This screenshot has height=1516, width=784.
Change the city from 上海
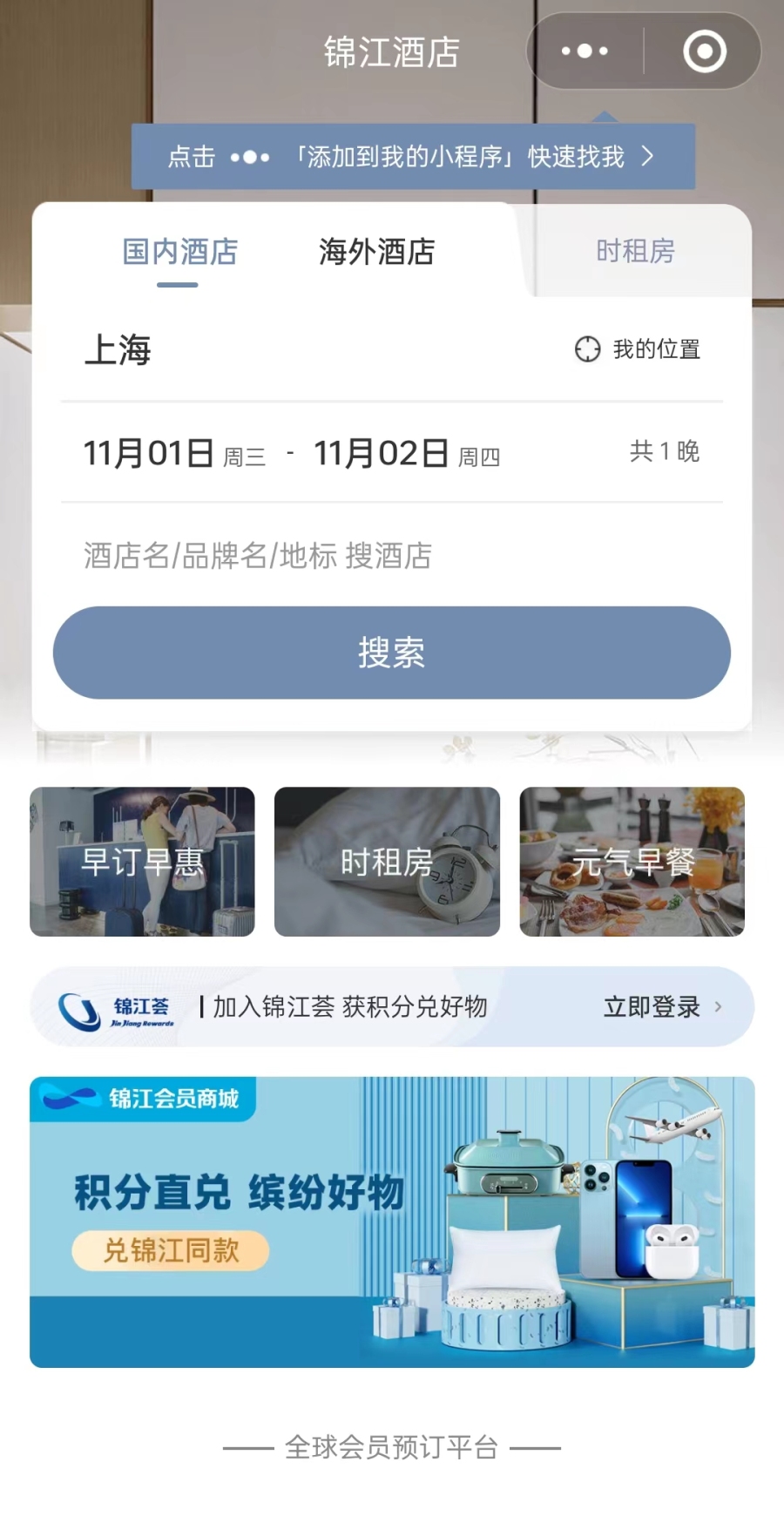coord(118,350)
